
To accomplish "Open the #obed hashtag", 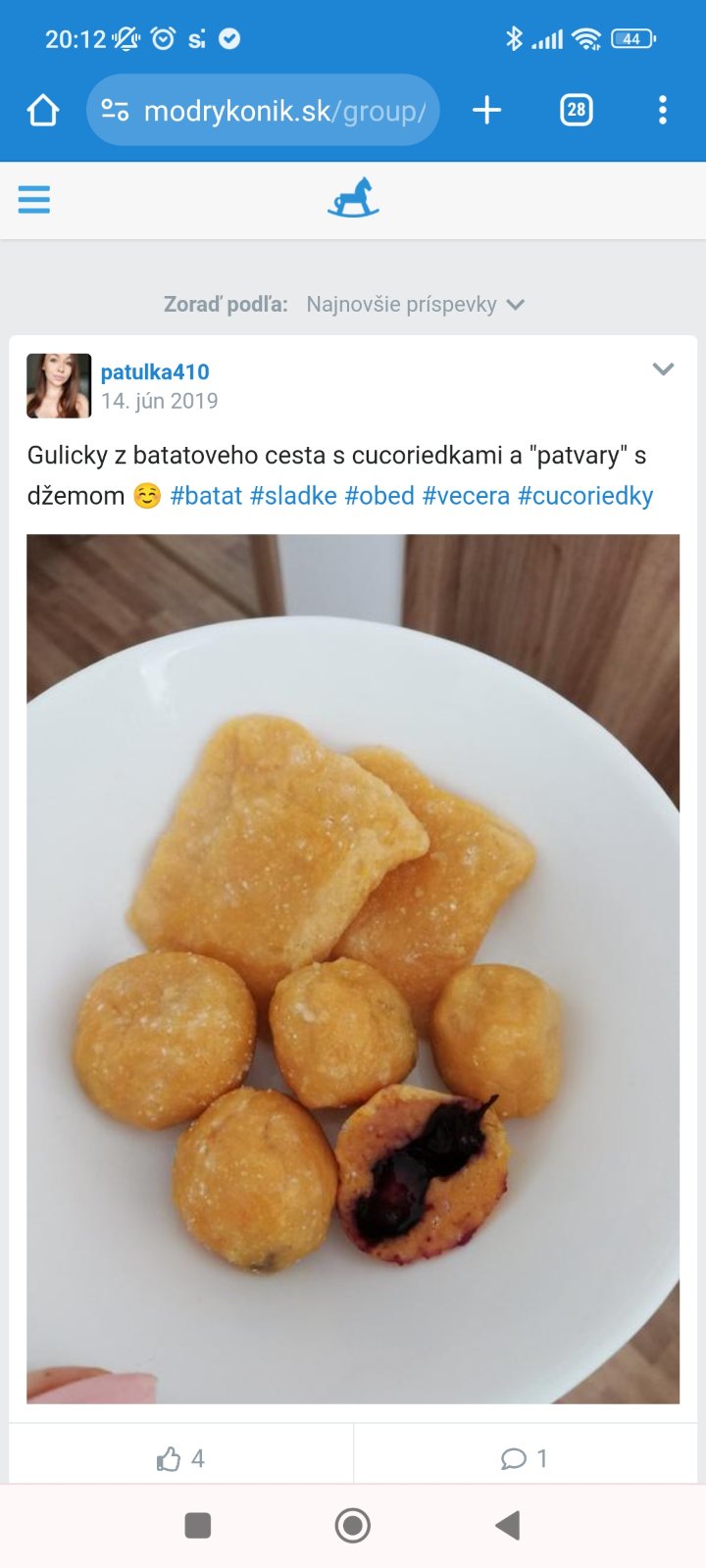I will (379, 496).
